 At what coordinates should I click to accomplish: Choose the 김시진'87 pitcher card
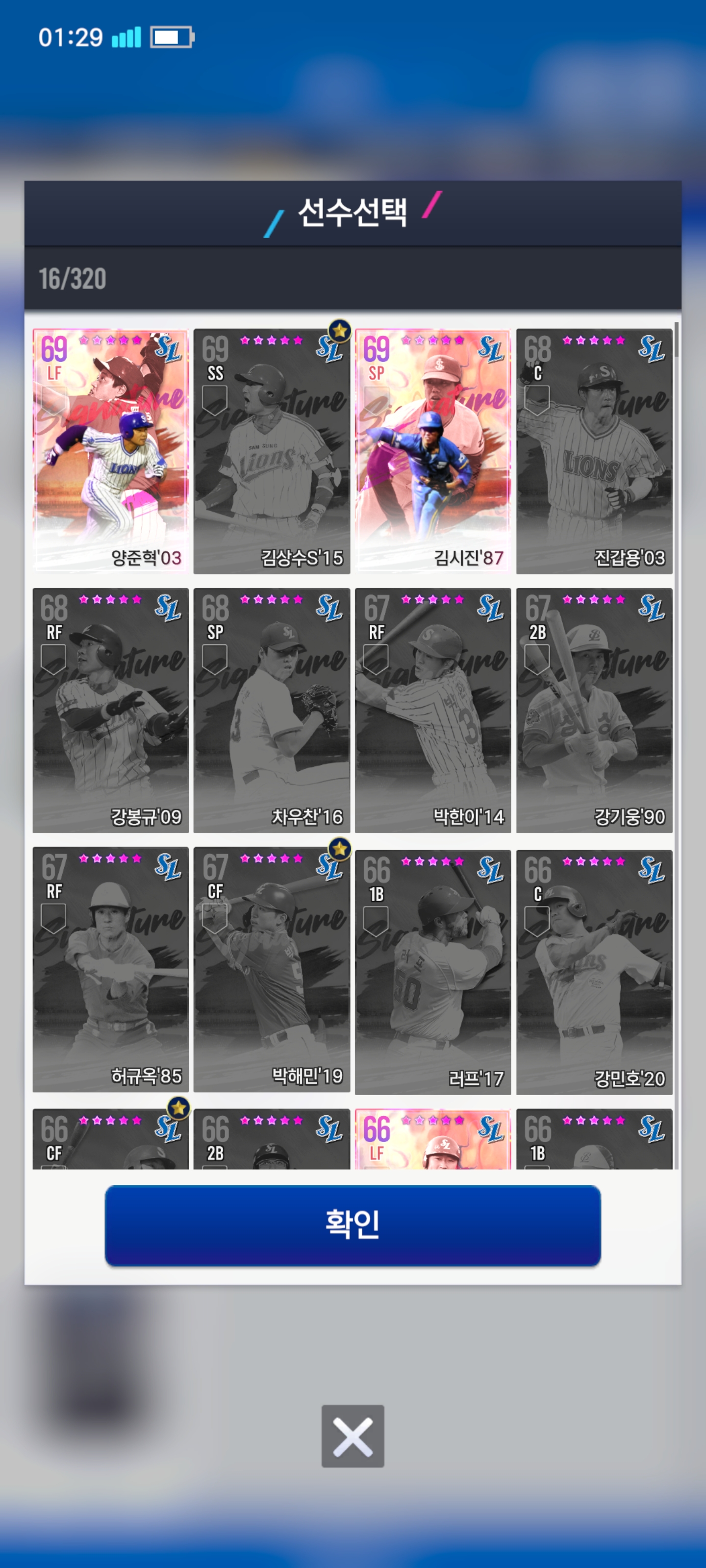pos(432,451)
